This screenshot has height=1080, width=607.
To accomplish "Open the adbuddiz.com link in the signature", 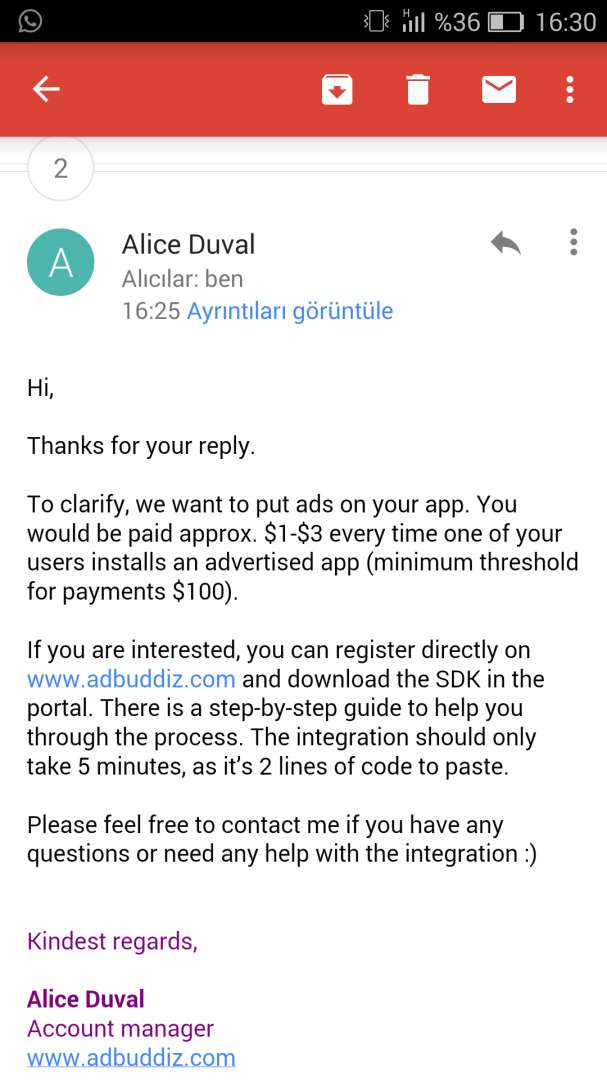I will [131, 1057].
